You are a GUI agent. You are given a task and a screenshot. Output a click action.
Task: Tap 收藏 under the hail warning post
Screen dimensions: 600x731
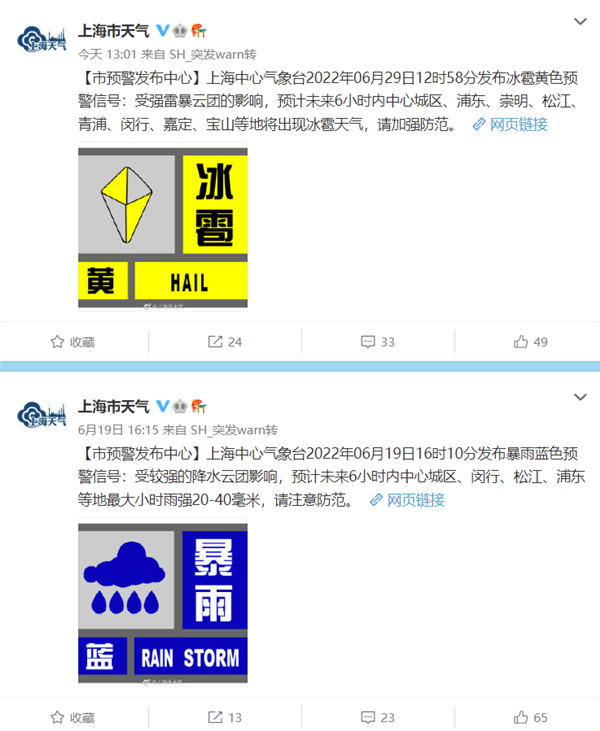click(73, 342)
